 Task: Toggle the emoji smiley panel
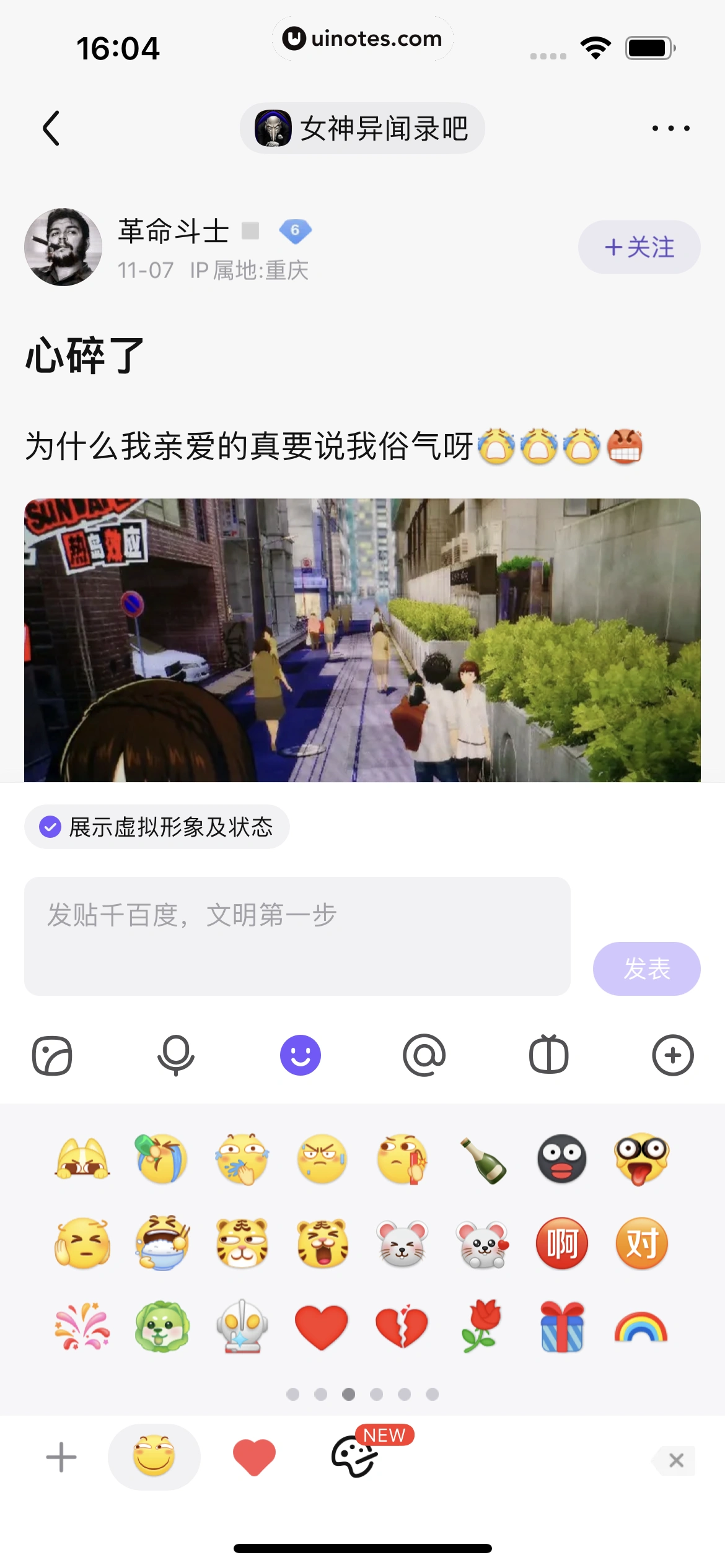pos(301,1055)
